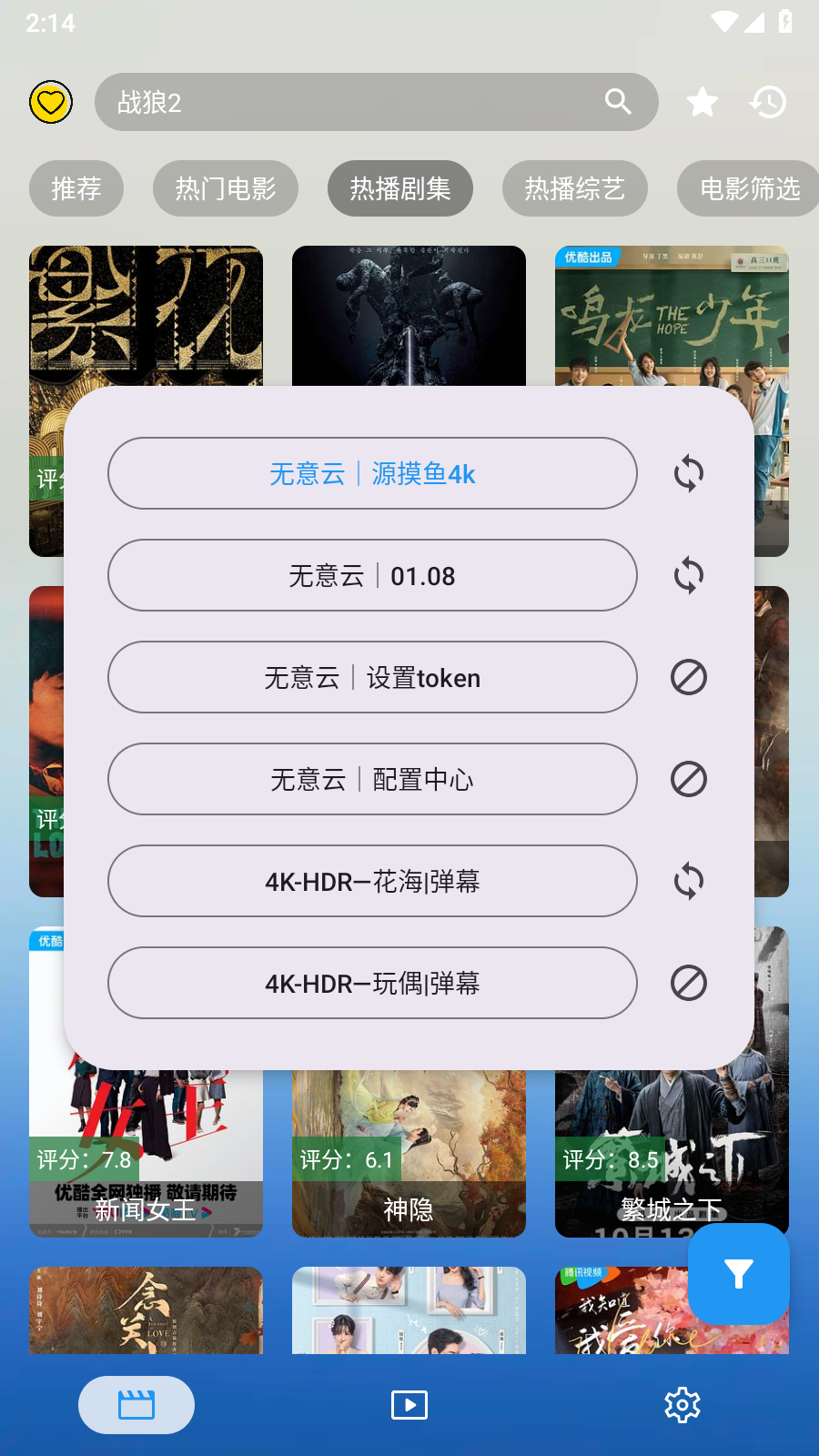Select the 无意云｜01.08 source
Image resolution: width=819 pixels, height=1456 pixels.
(372, 575)
